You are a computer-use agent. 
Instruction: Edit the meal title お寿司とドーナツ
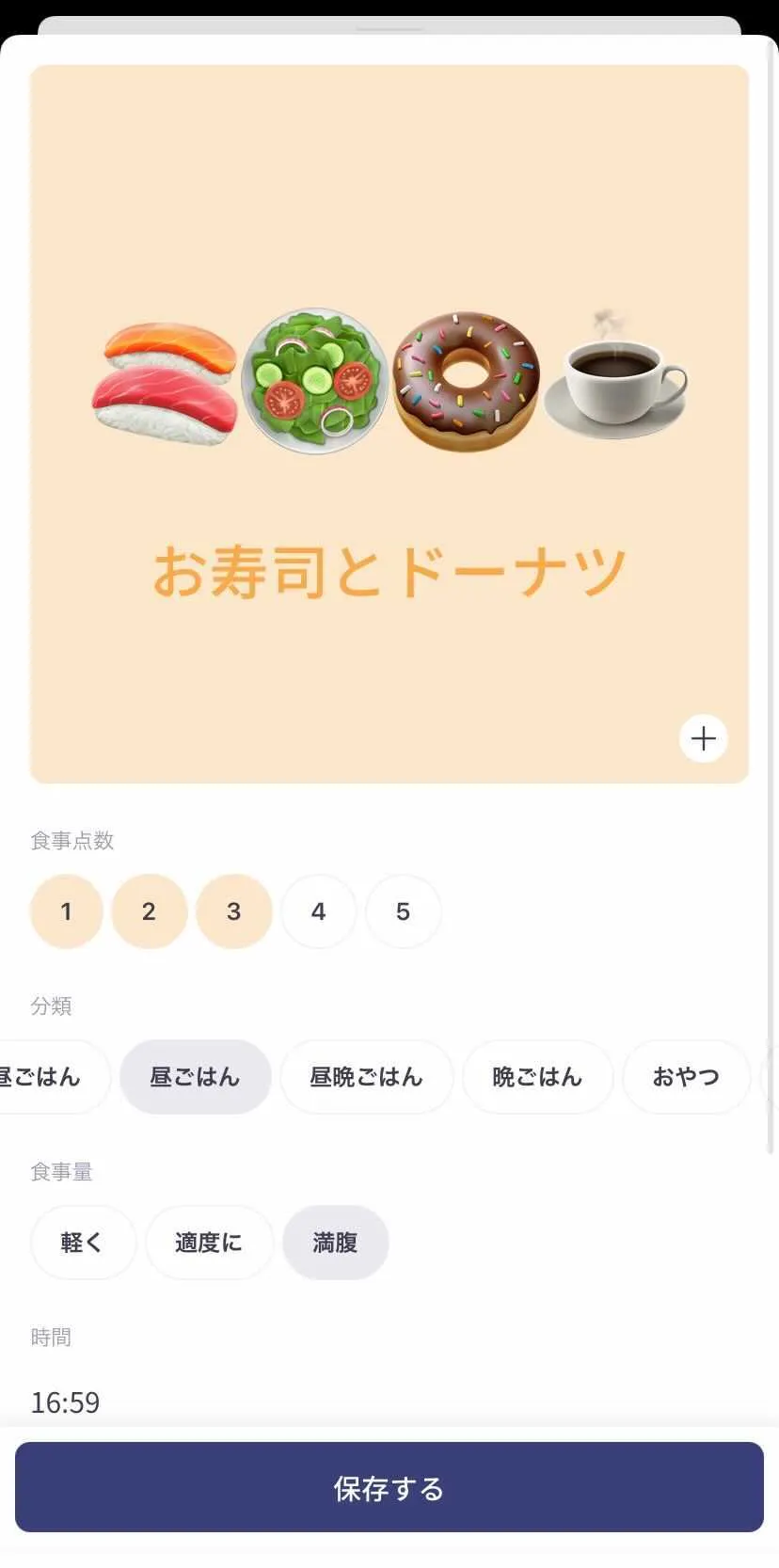coord(389,571)
